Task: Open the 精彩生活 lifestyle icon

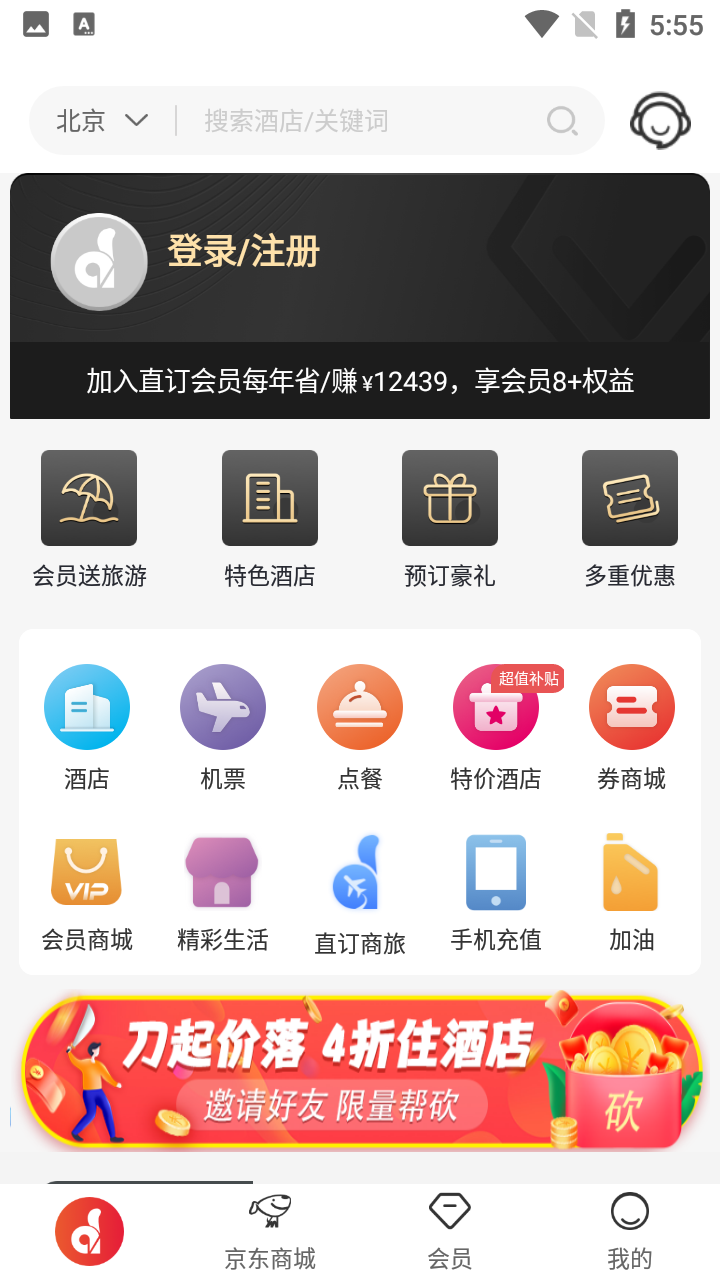Action: pyautogui.click(x=223, y=872)
